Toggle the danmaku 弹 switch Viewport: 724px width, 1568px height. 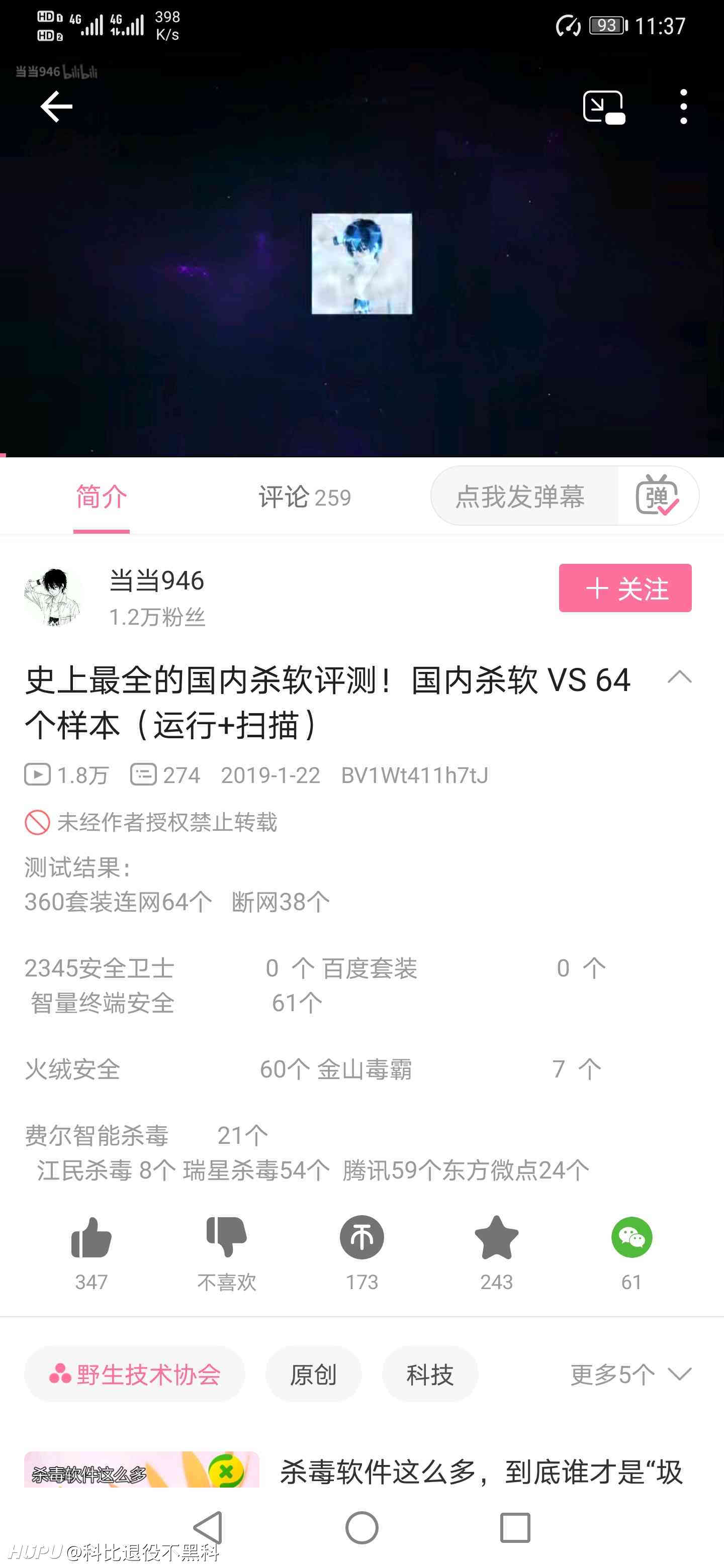658,496
